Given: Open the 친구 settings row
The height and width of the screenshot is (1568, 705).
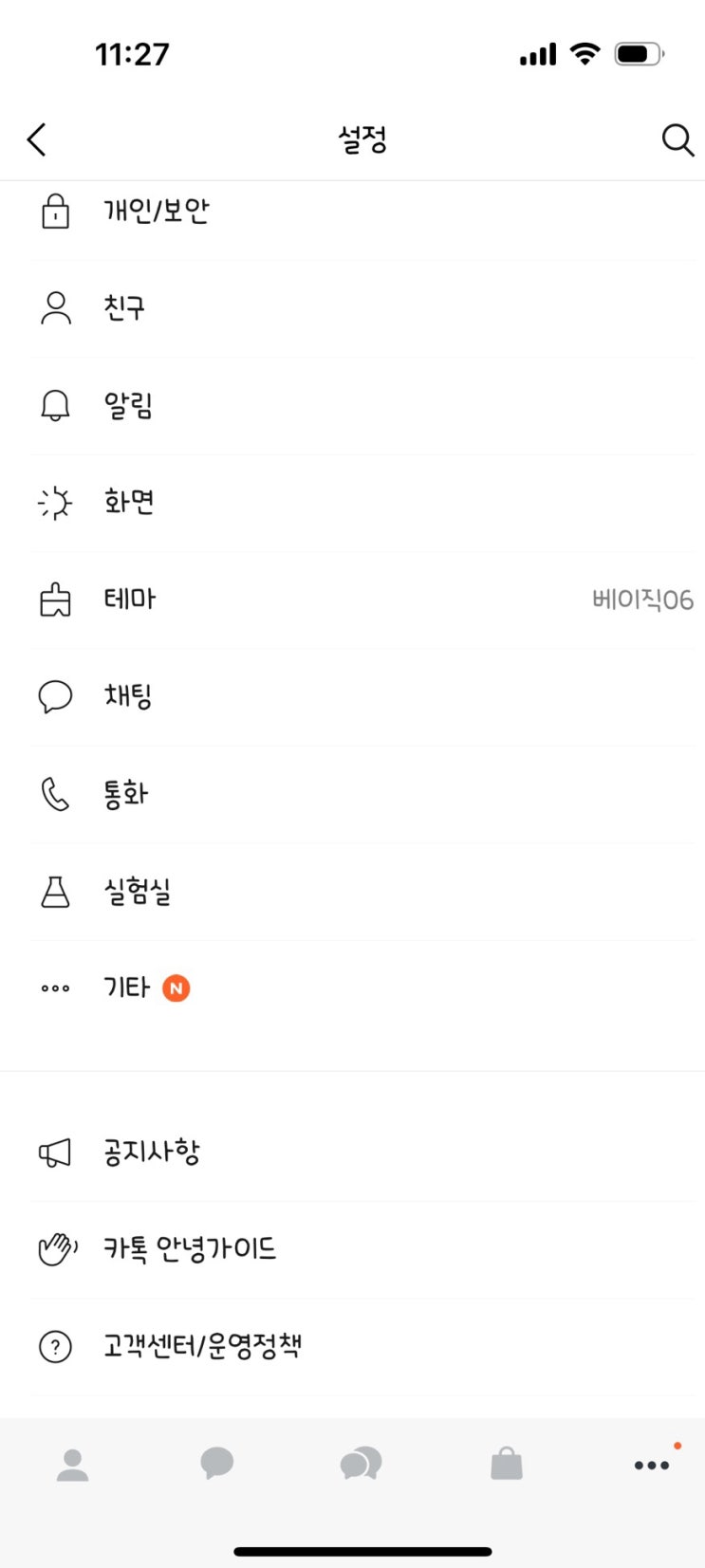Looking at the screenshot, I should 124,308.
